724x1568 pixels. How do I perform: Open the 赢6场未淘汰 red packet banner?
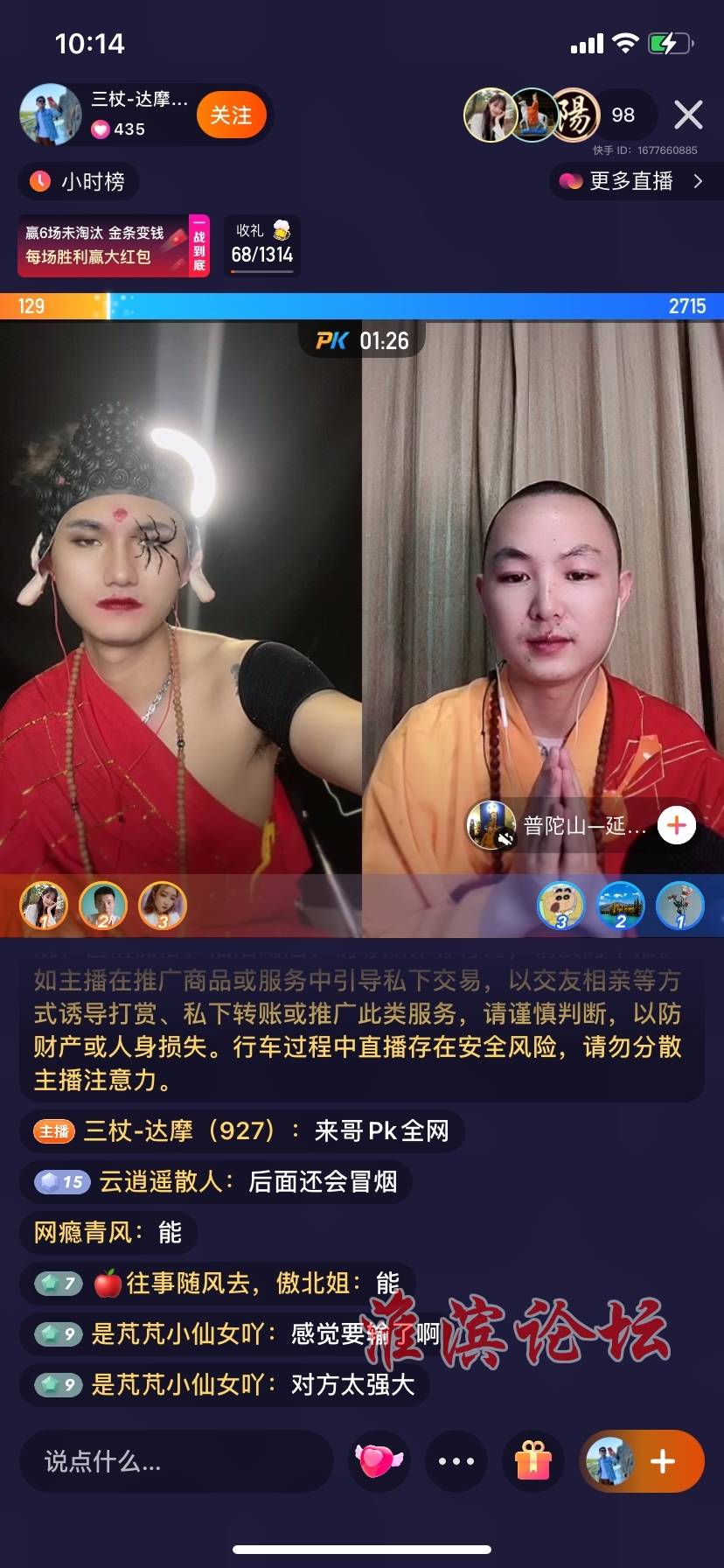(x=105, y=245)
